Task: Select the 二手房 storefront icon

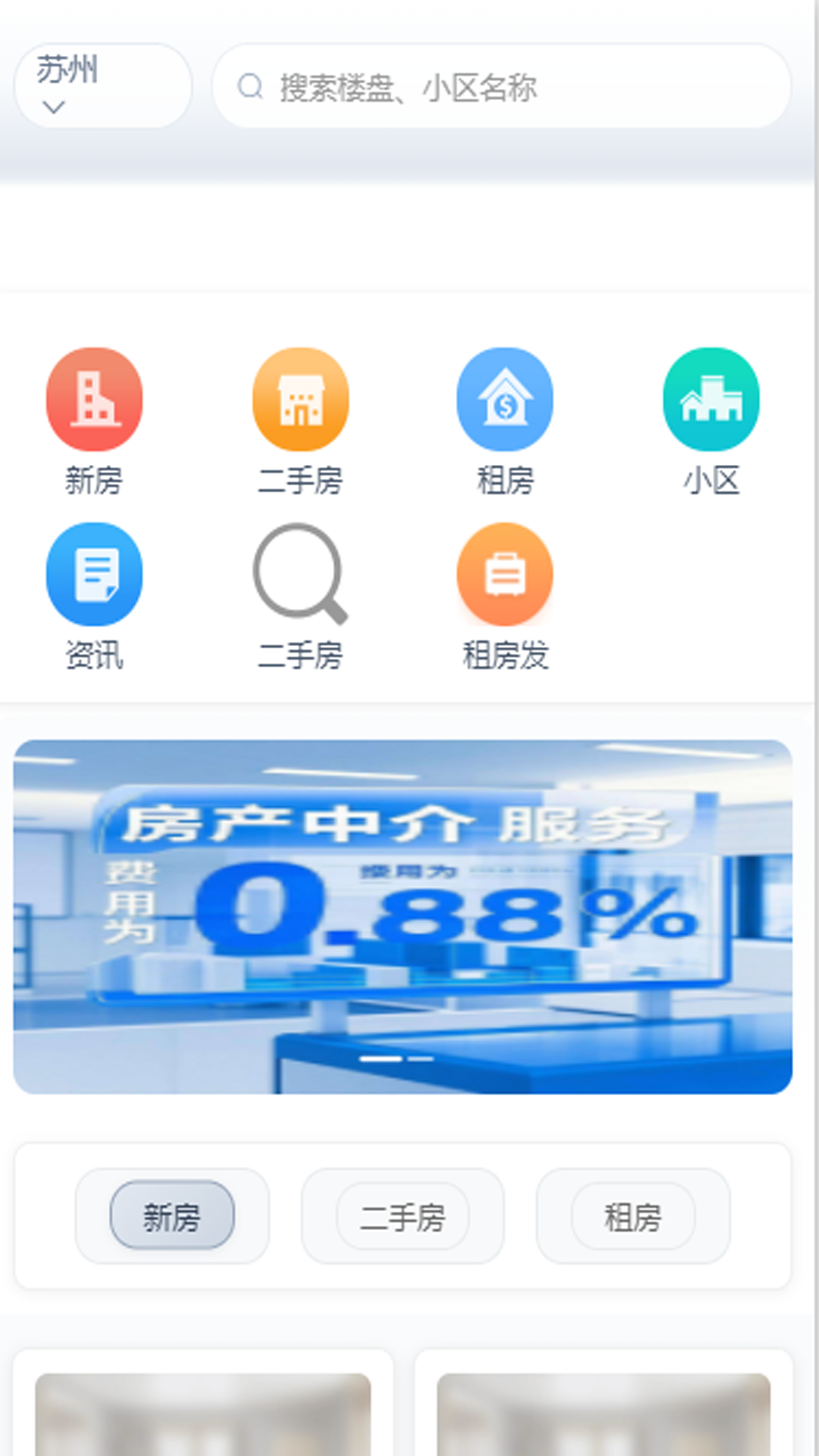Action: [x=300, y=400]
